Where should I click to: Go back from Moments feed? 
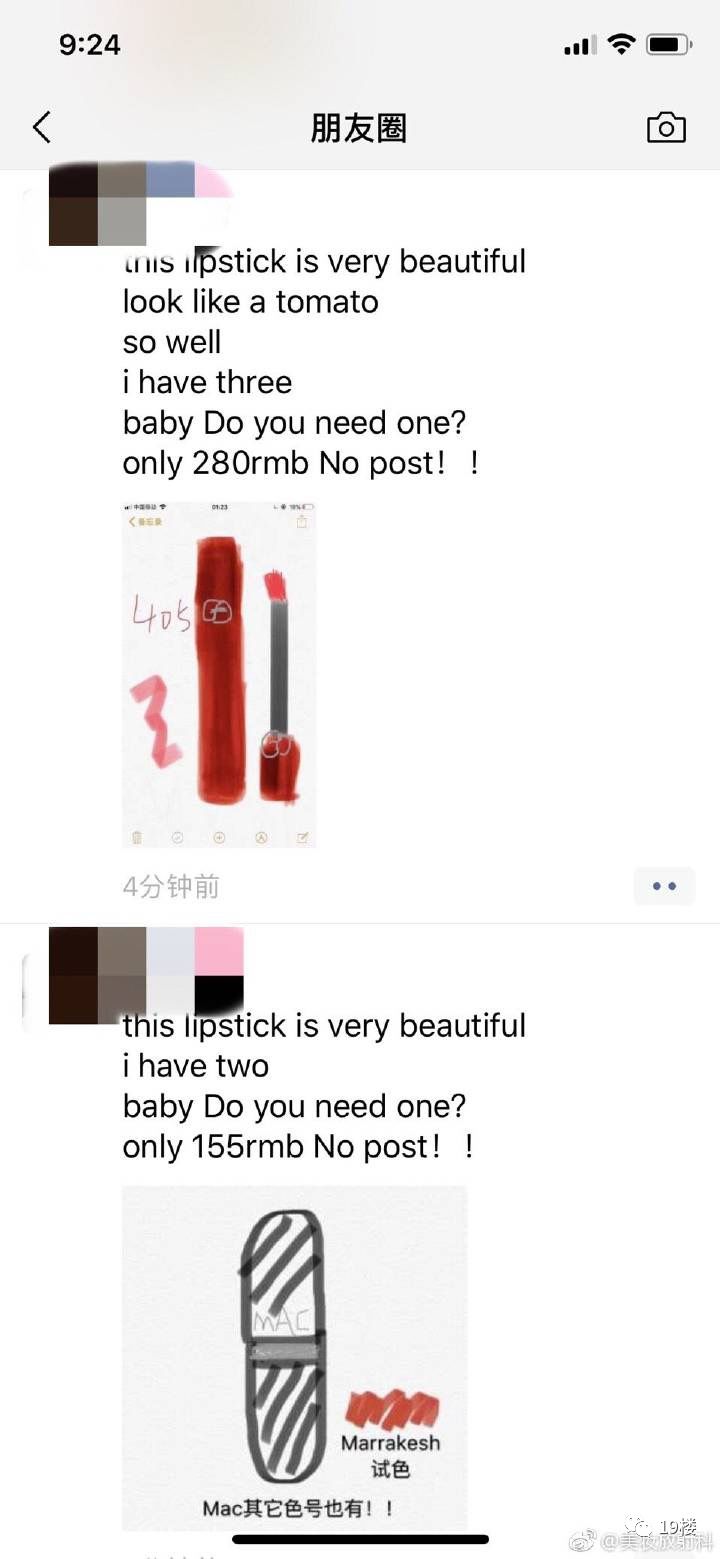[x=41, y=128]
